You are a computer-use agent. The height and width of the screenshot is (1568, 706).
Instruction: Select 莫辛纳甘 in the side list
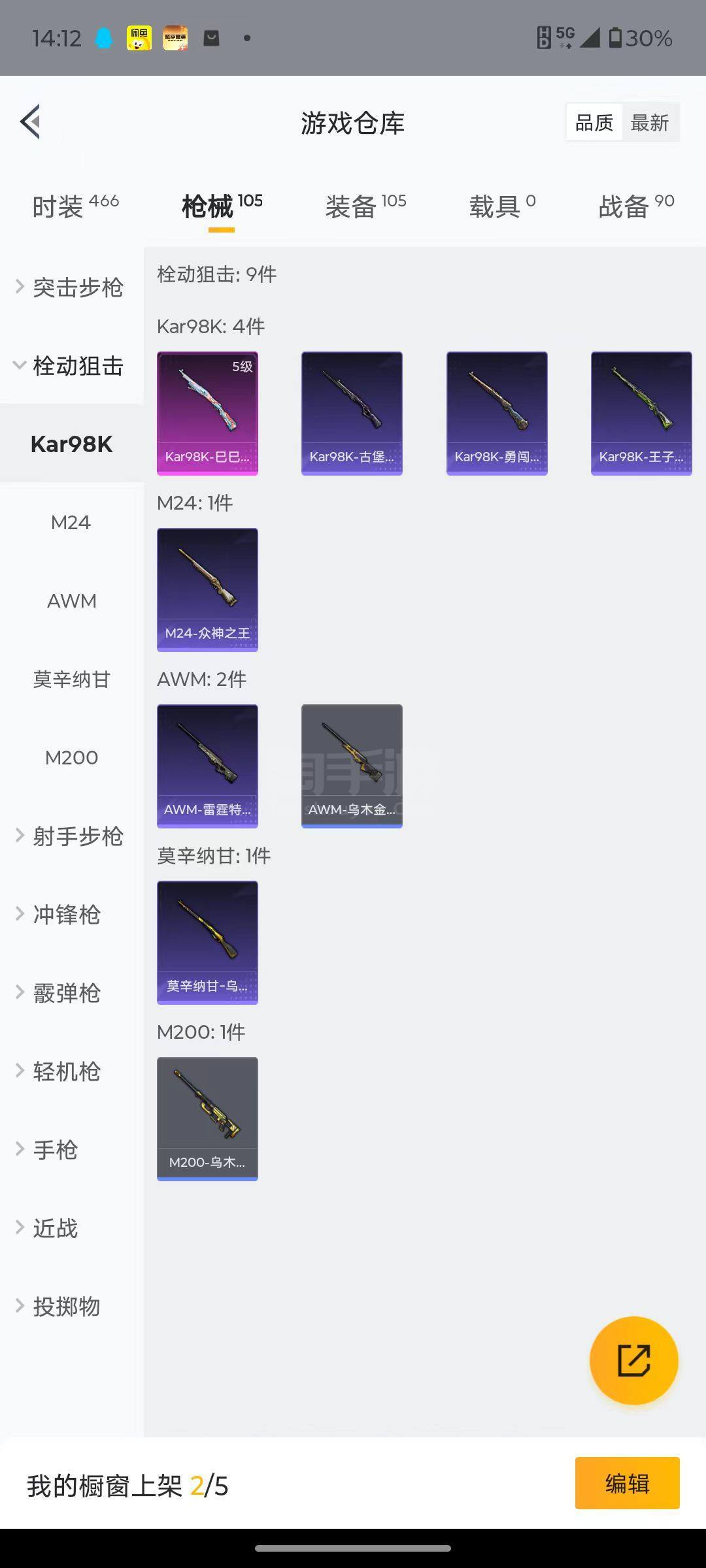tap(71, 679)
